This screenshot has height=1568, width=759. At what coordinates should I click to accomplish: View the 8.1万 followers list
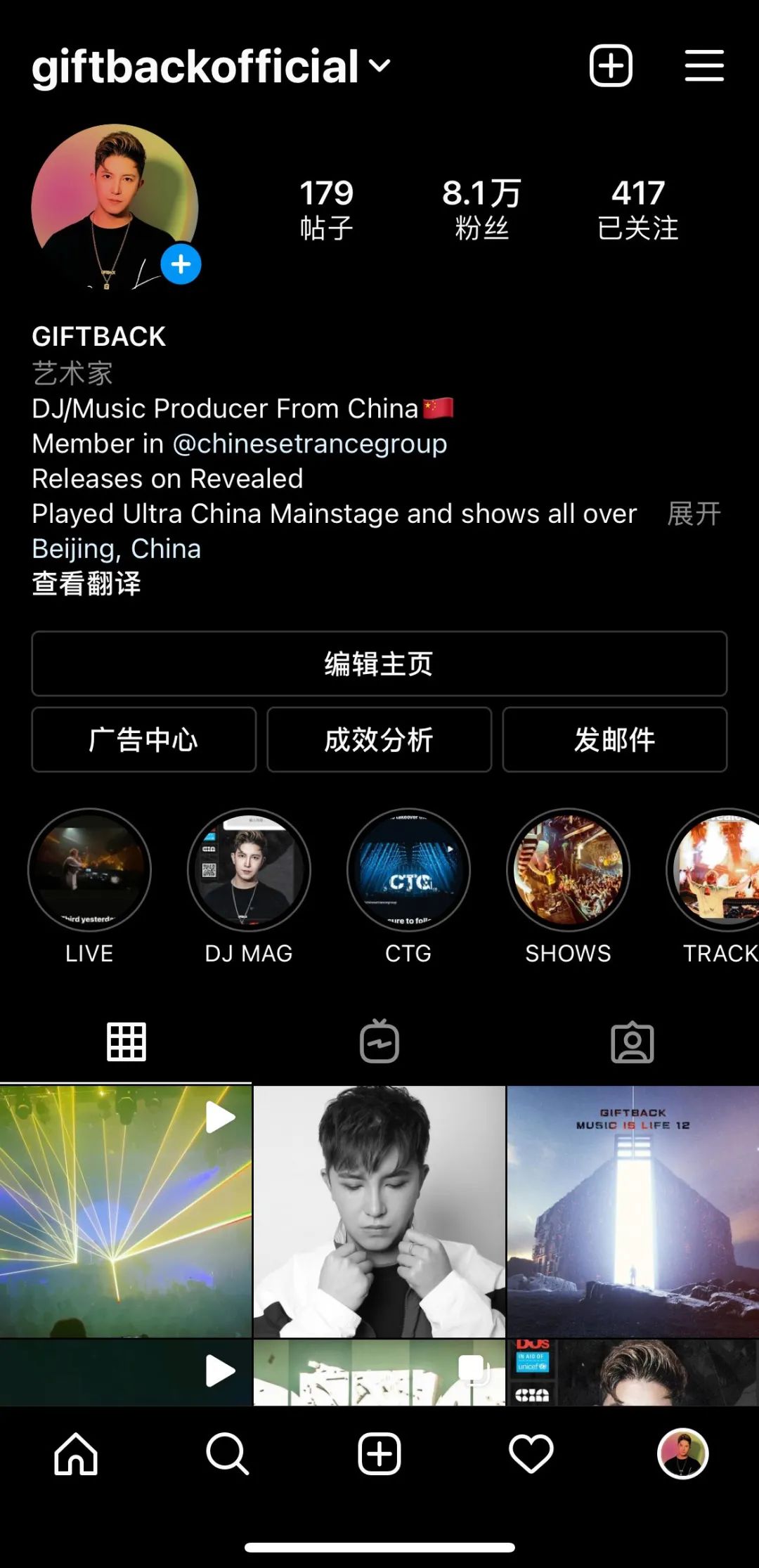pyautogui.click(x=481, y=209)
